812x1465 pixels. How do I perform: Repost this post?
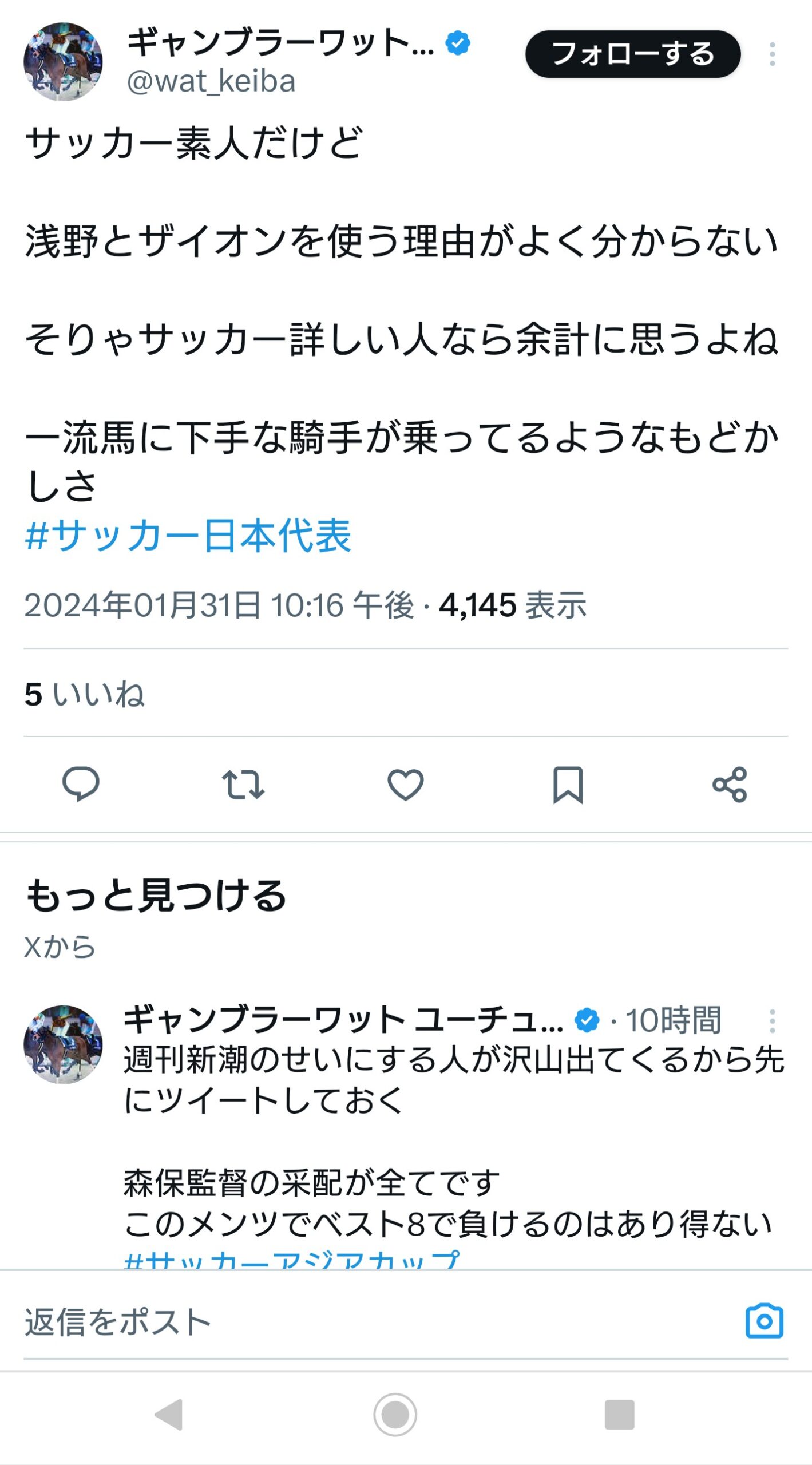243,784
